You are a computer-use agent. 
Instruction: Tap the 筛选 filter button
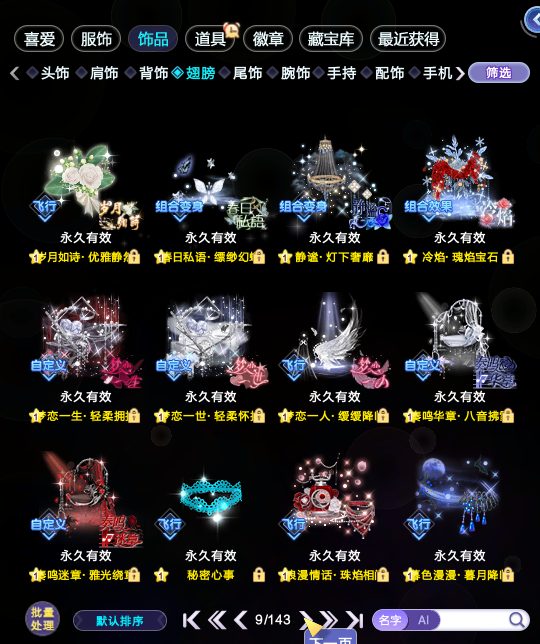(499, 73)
